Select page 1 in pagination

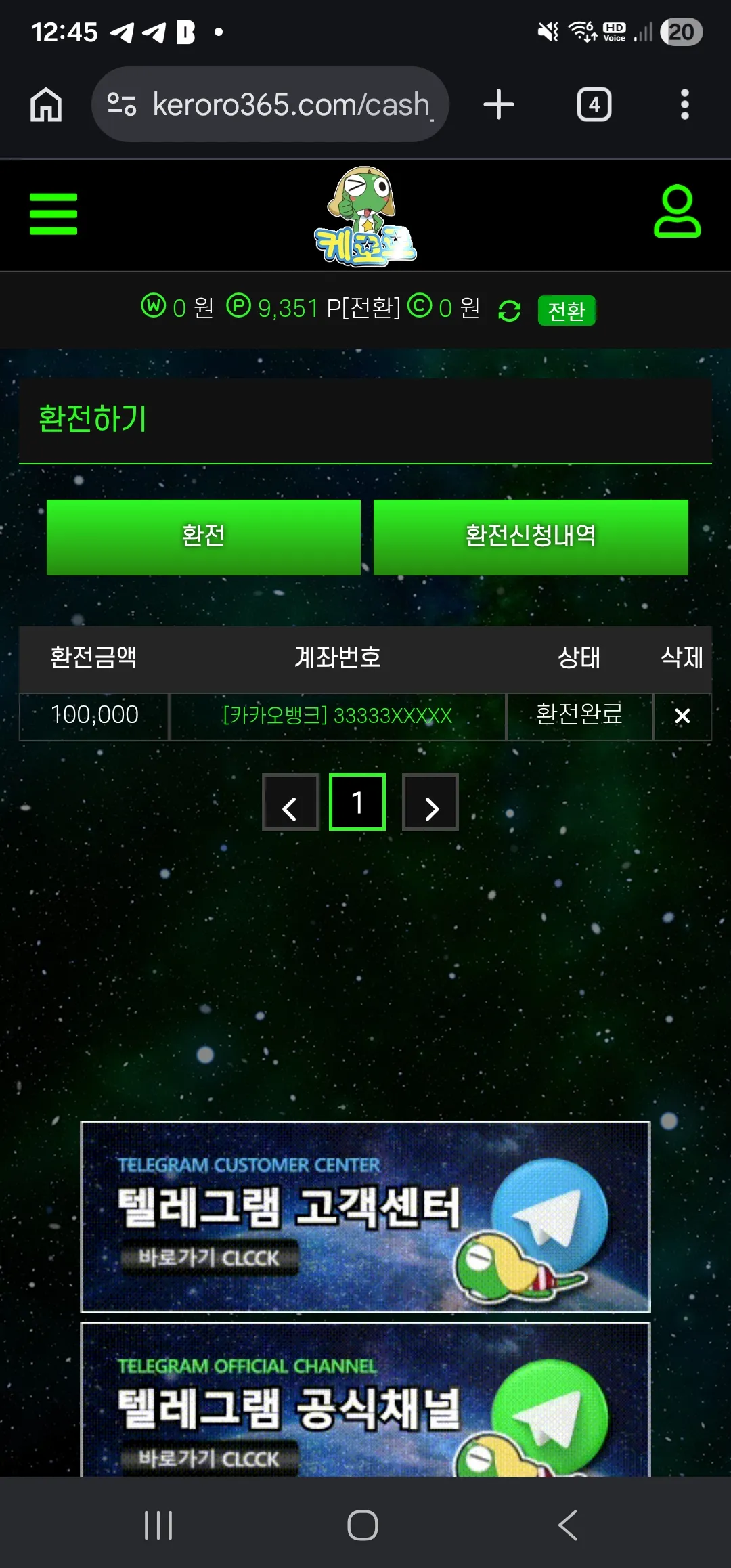coord(357,802)
